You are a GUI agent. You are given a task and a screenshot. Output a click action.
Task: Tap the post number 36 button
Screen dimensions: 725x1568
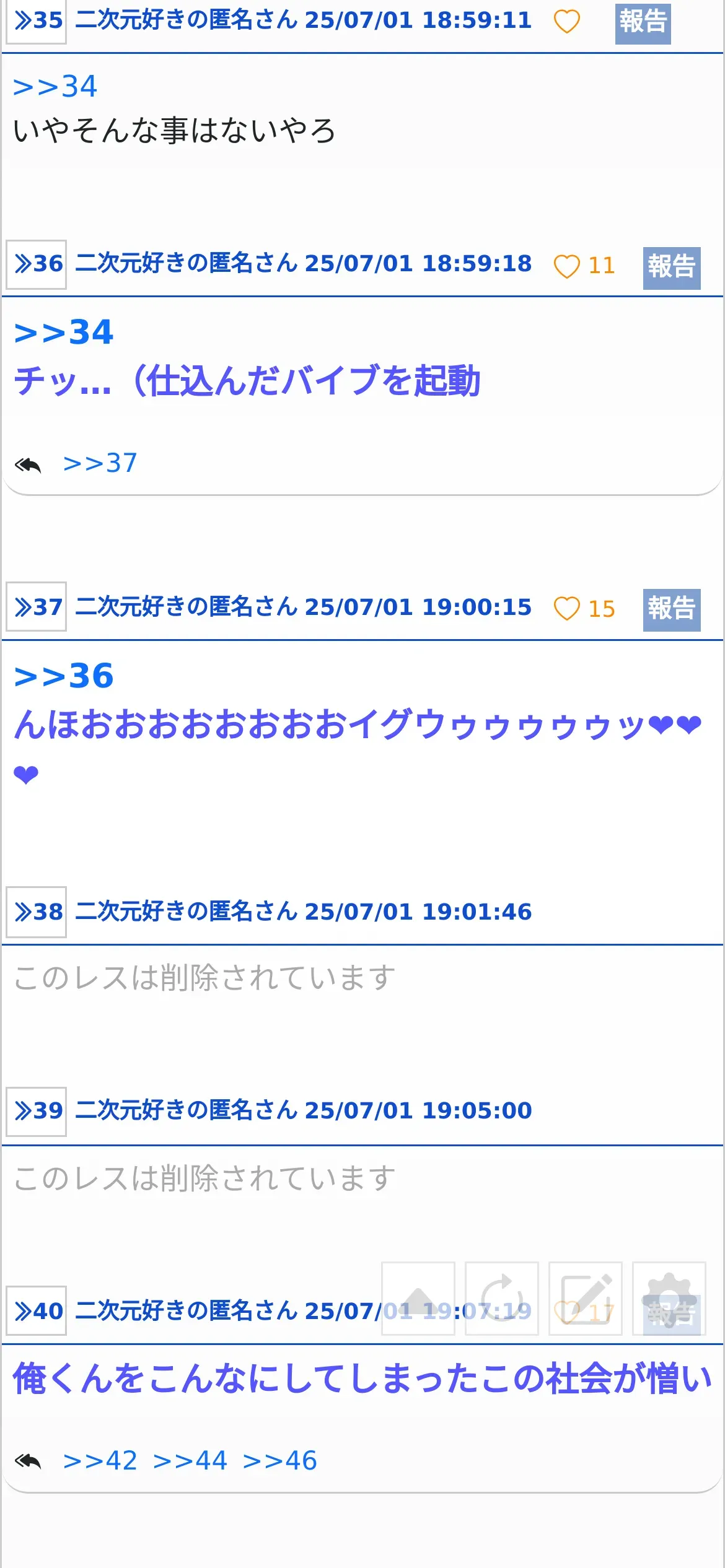pos(37,264)
